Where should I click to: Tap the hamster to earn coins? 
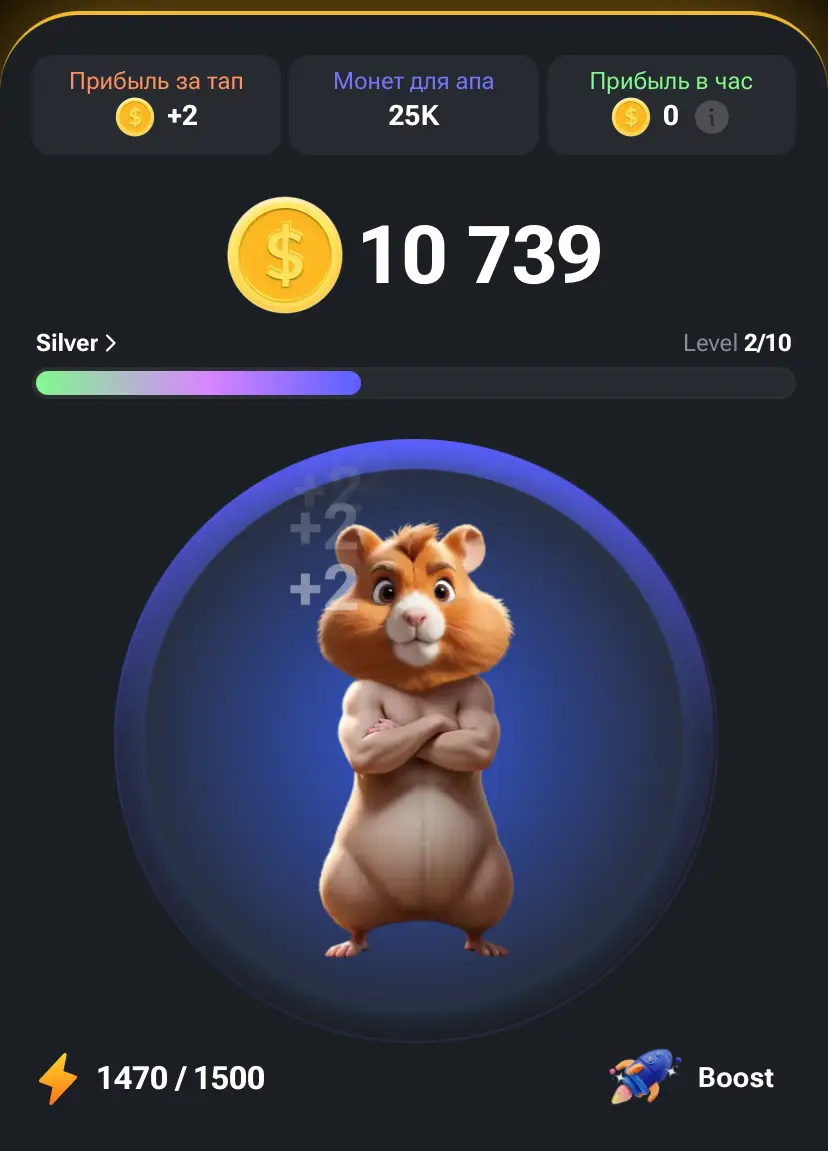(415, 740)
